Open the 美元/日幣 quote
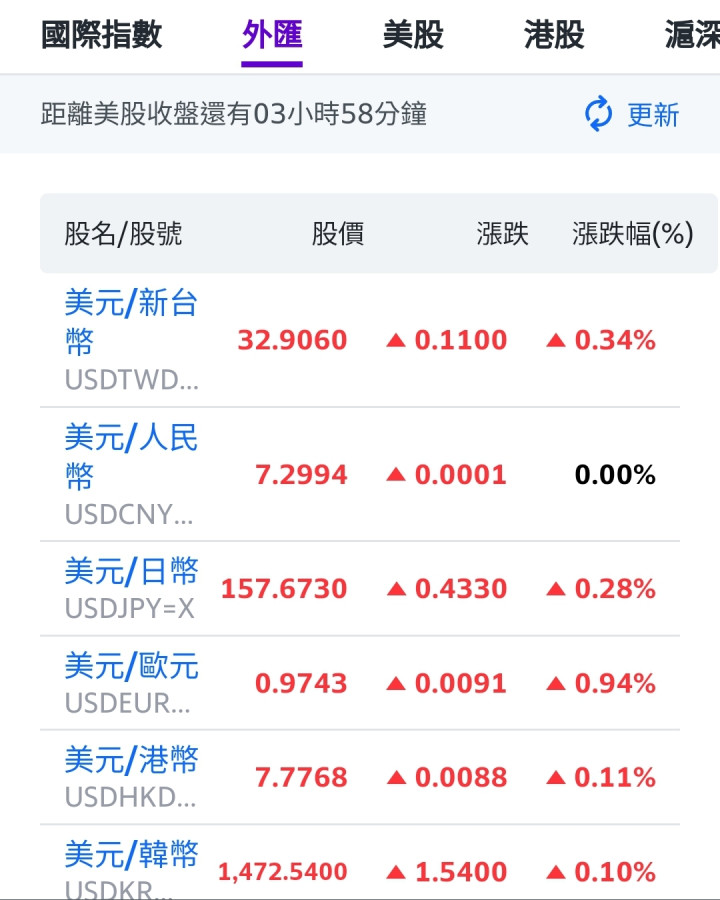Viewport: 720px width, 900px height. point(131,571)
